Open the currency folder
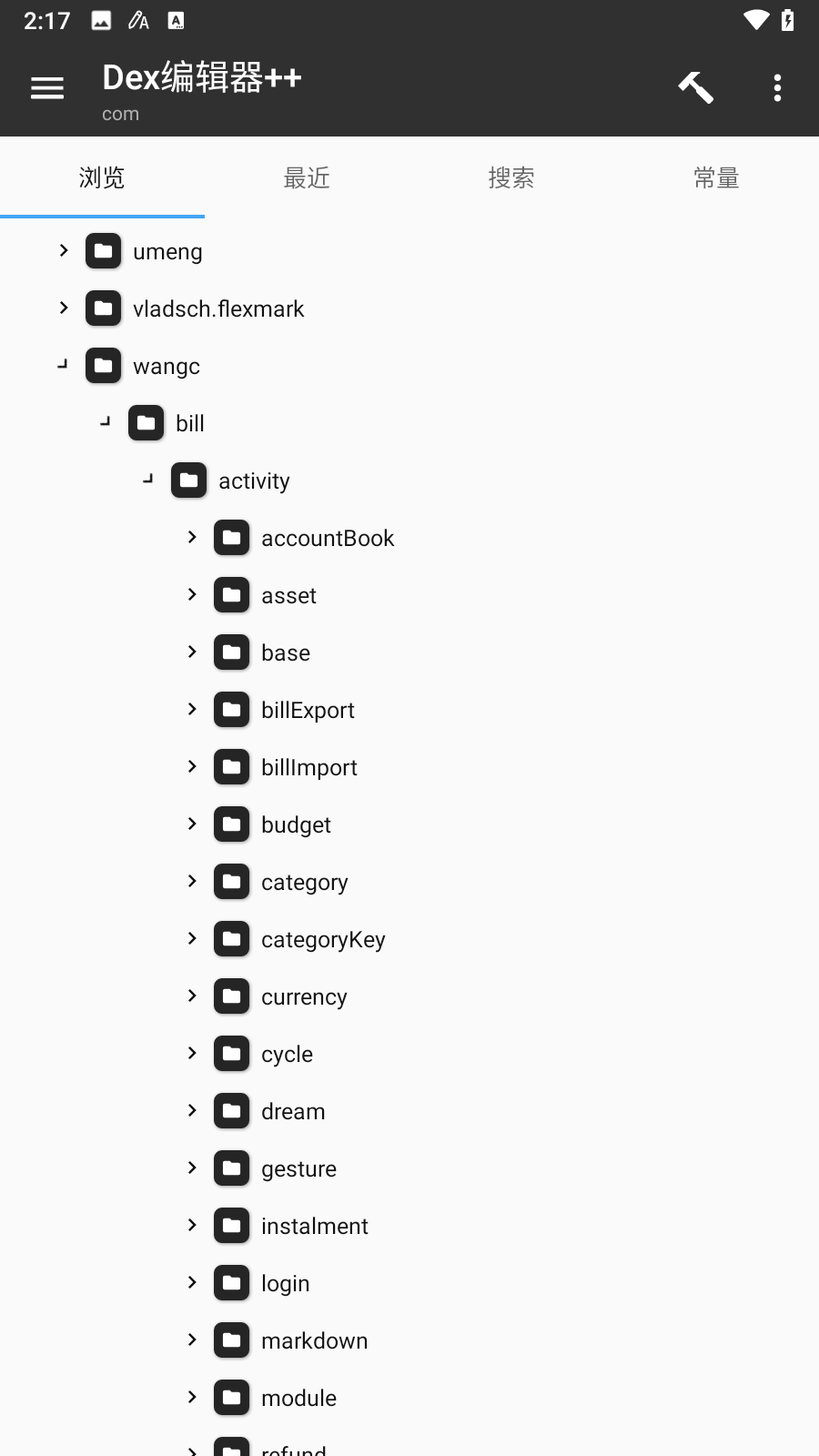819x1456 pixels. (304, 996)
